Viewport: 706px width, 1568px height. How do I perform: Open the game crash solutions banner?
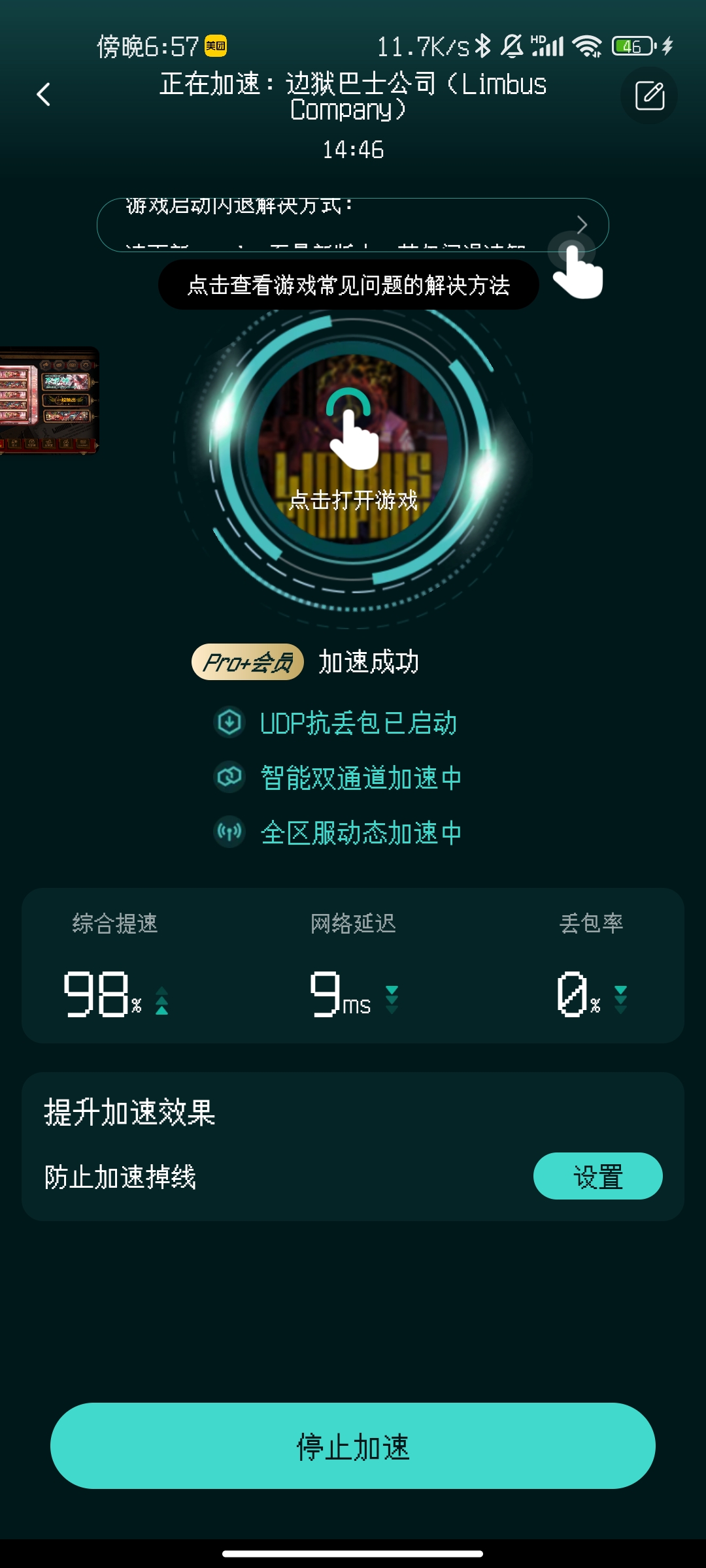click(352, 225)
